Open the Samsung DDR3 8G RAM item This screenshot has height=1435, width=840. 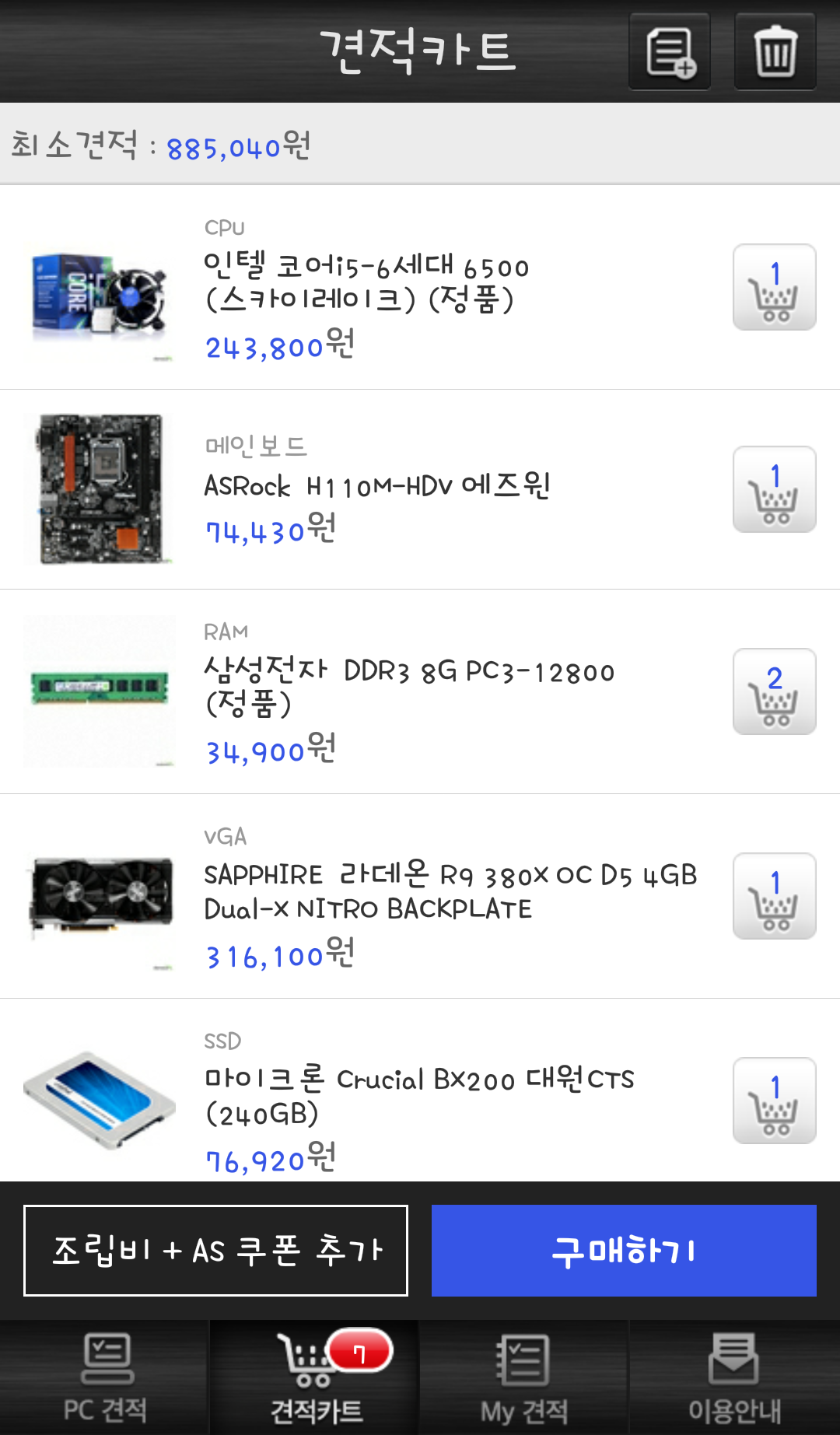click(408, 686)
